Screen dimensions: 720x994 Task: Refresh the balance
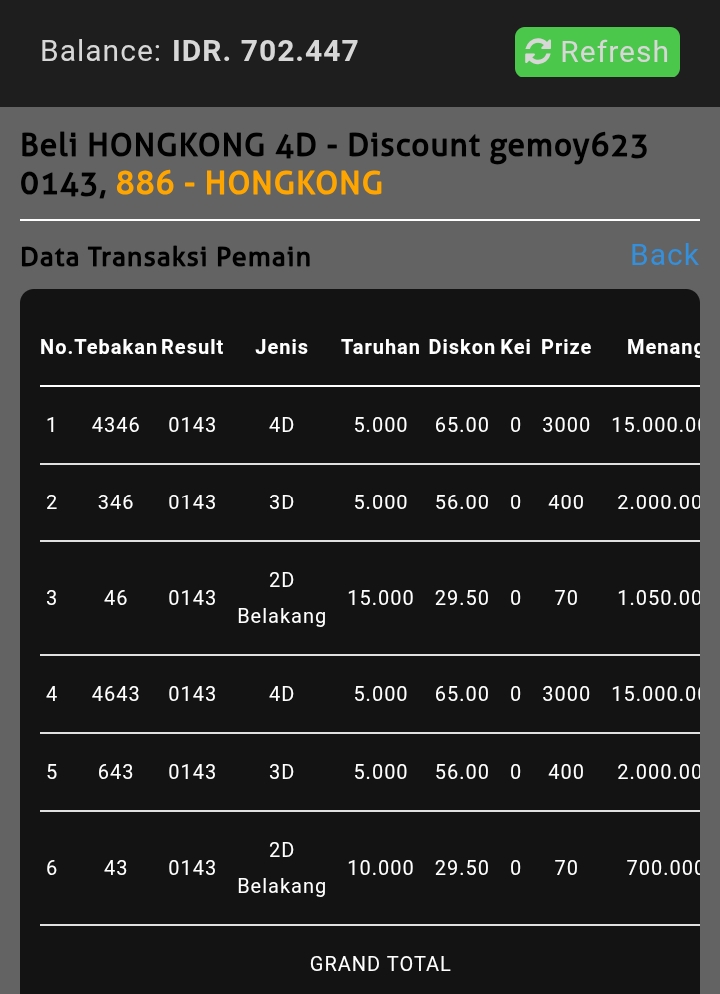click(x=597, y=52)
